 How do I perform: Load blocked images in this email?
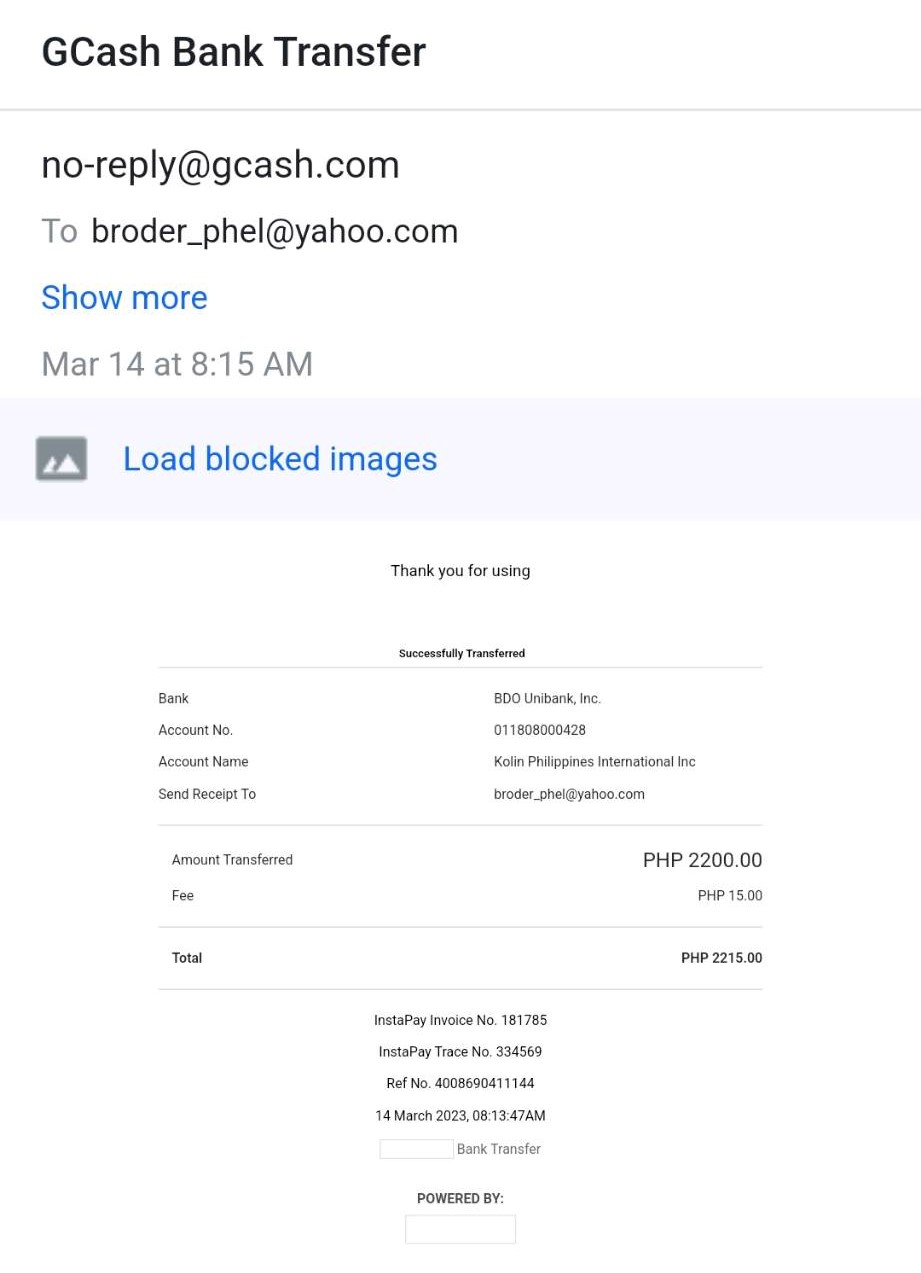pos(279,459)
